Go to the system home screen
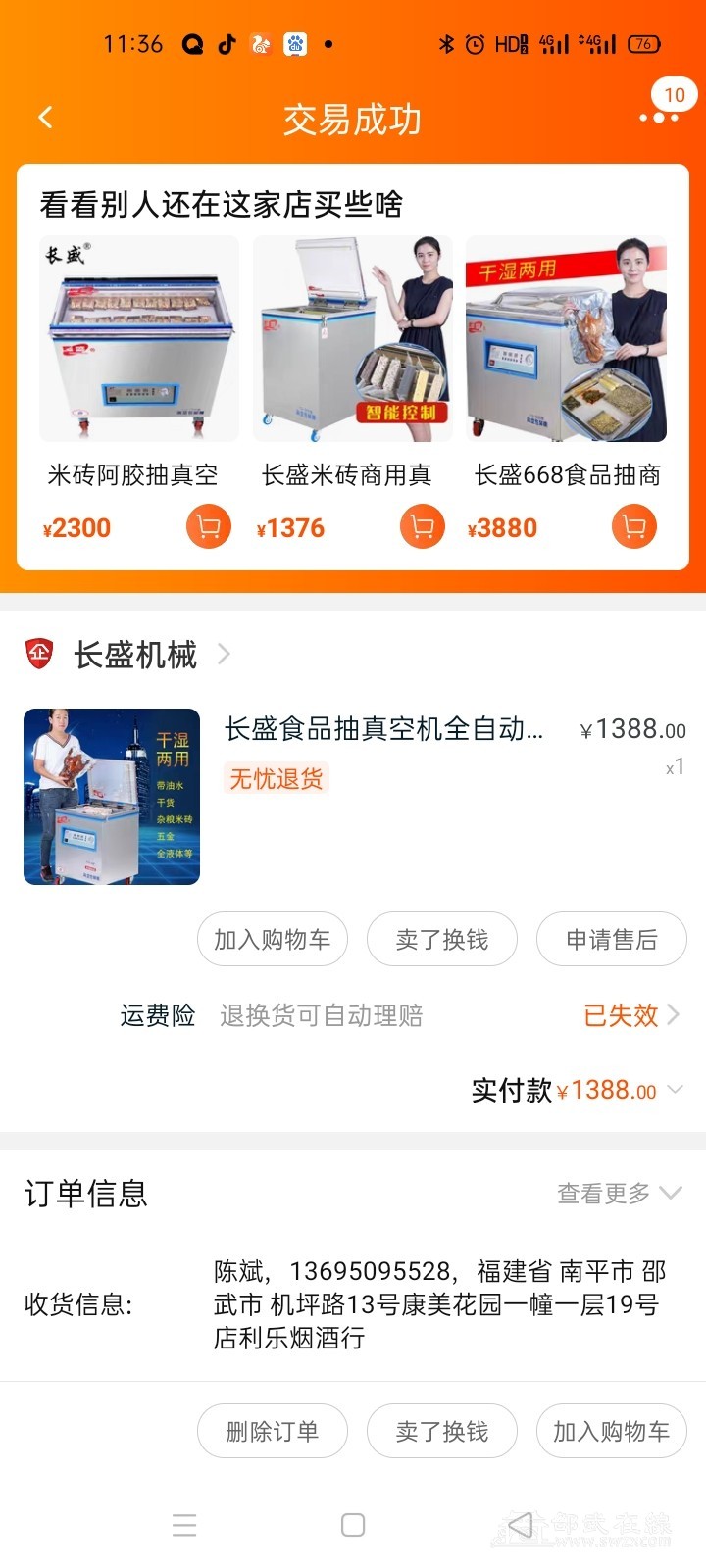 click(353, 1525)
